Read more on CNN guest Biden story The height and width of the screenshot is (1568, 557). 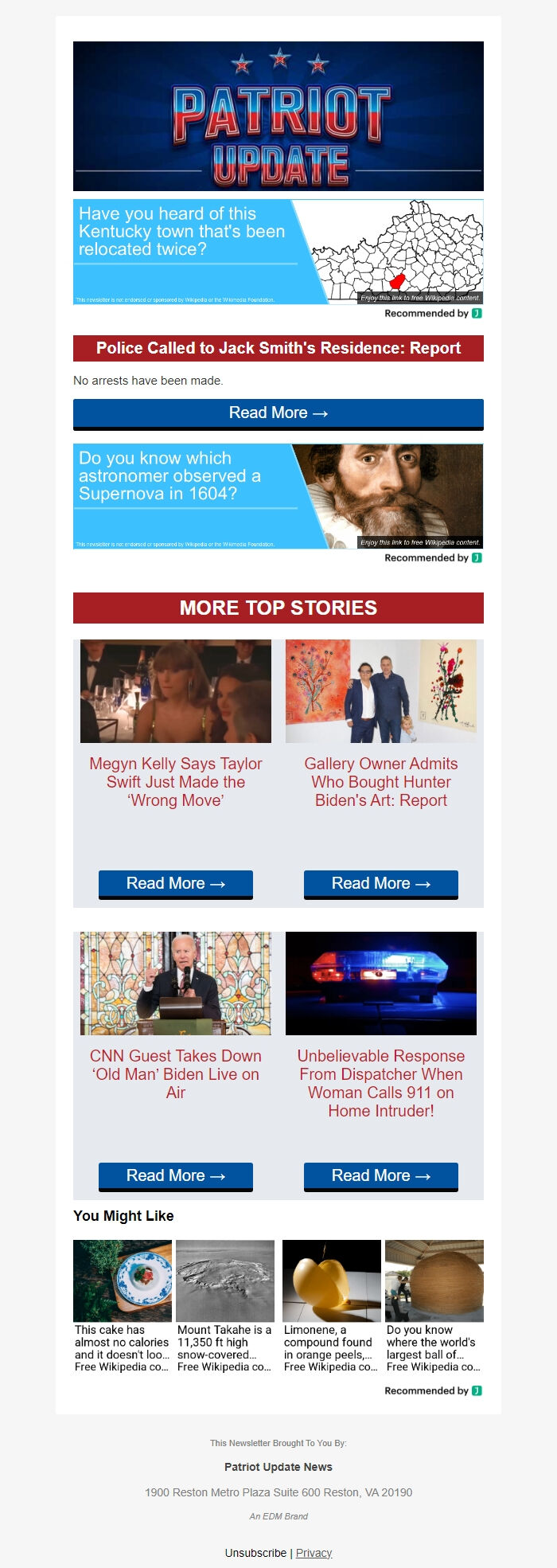point(176,1176)
